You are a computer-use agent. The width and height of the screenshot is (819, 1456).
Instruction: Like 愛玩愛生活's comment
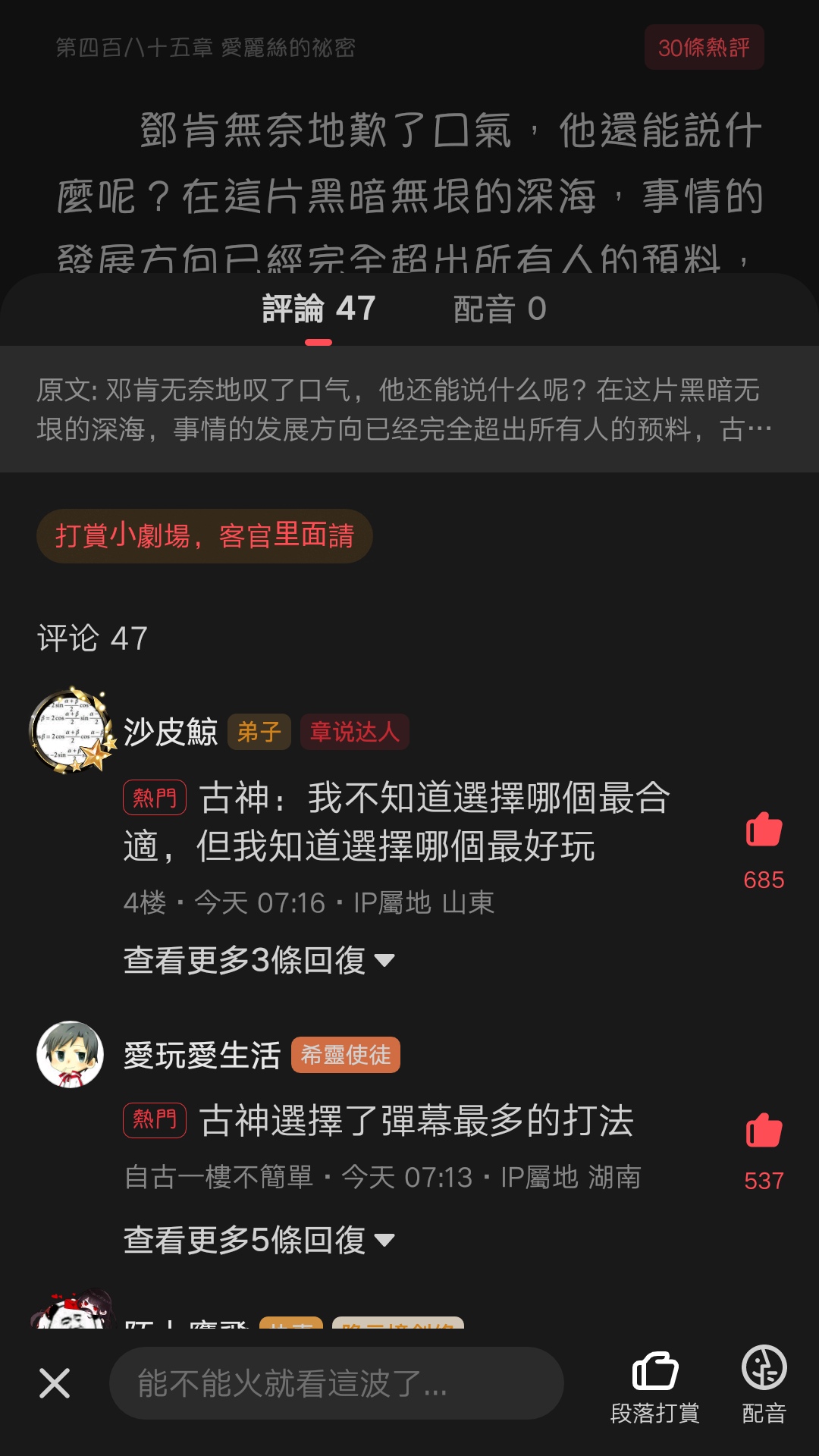click(764, 1131)
